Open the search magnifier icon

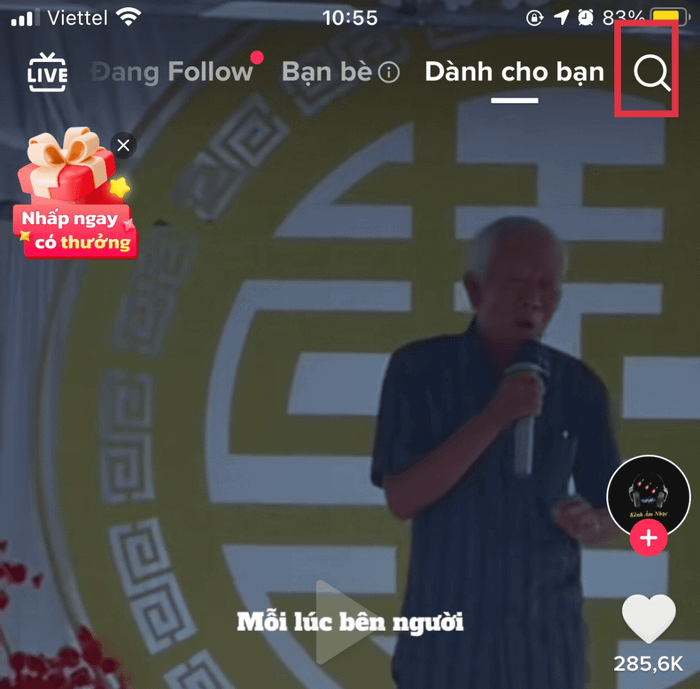tap(653, 73)
